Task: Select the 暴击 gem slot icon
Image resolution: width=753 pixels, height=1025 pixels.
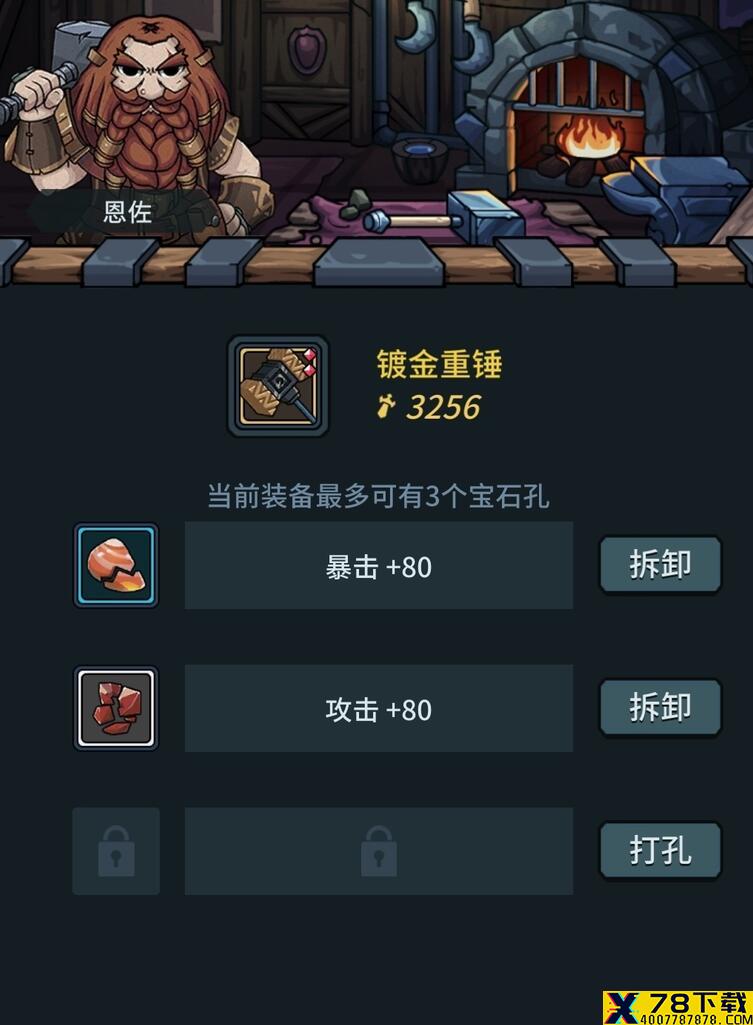Action: 116,565
